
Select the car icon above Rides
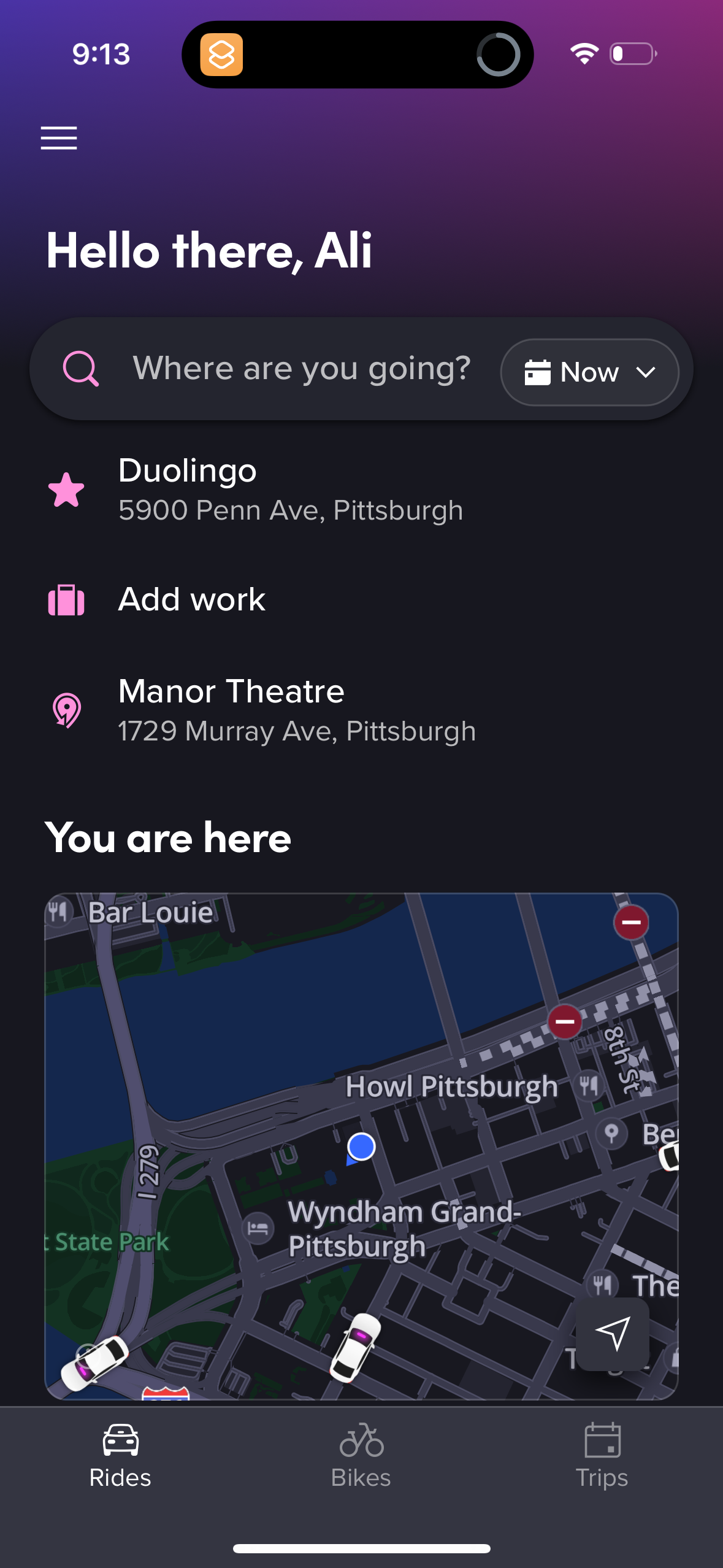(x=120, y=1438)
